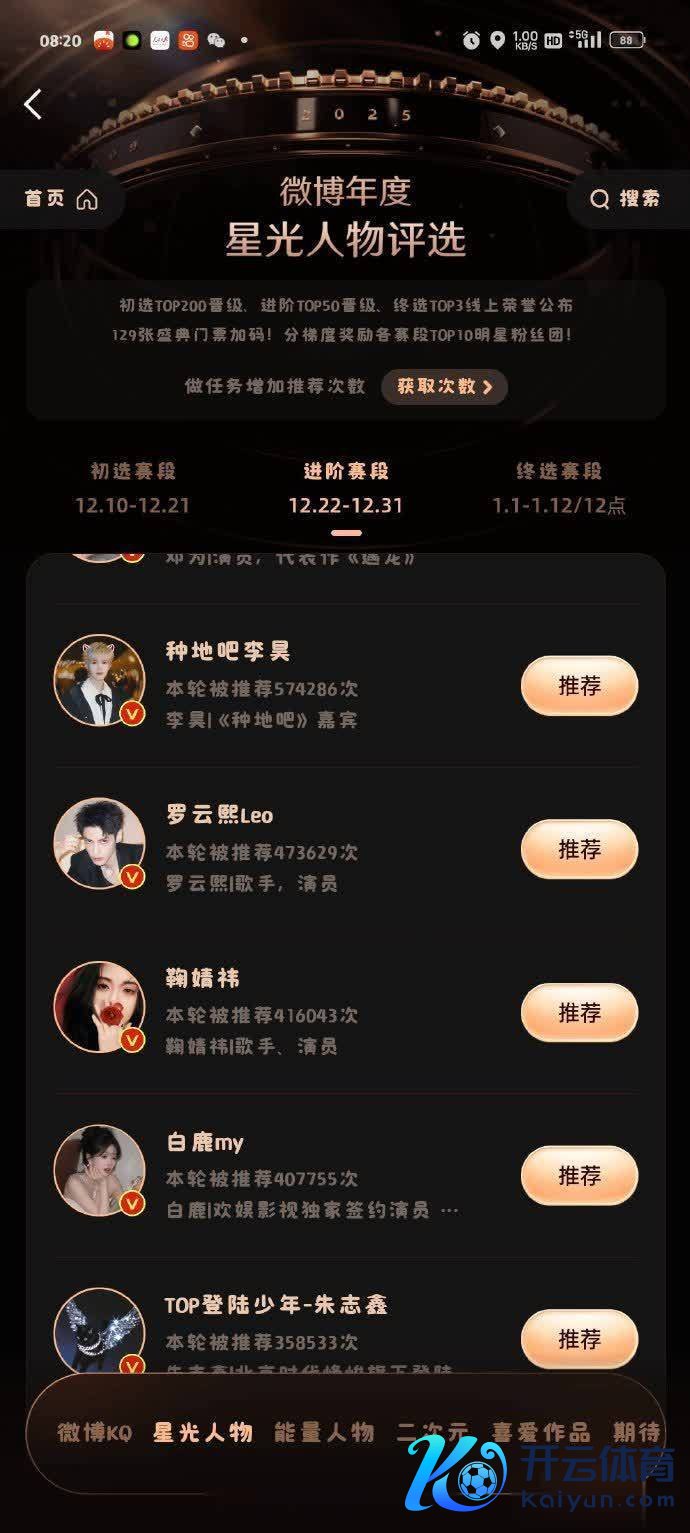690x1533 pixels.
Task: Switch to the 喜爱作品 category
Action: pos(541,1432)
